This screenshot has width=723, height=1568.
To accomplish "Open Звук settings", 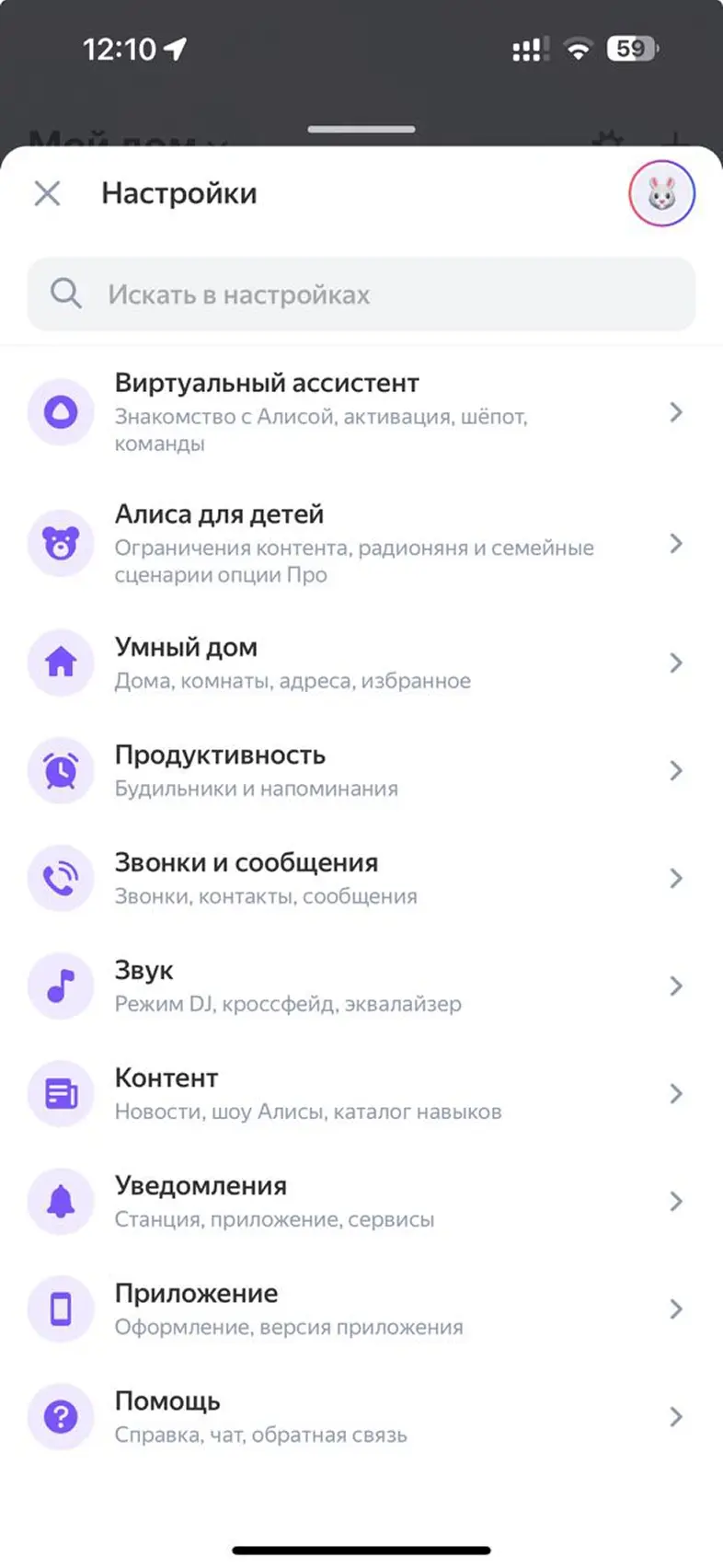I will pyautogui.click(x=361, y=986).
